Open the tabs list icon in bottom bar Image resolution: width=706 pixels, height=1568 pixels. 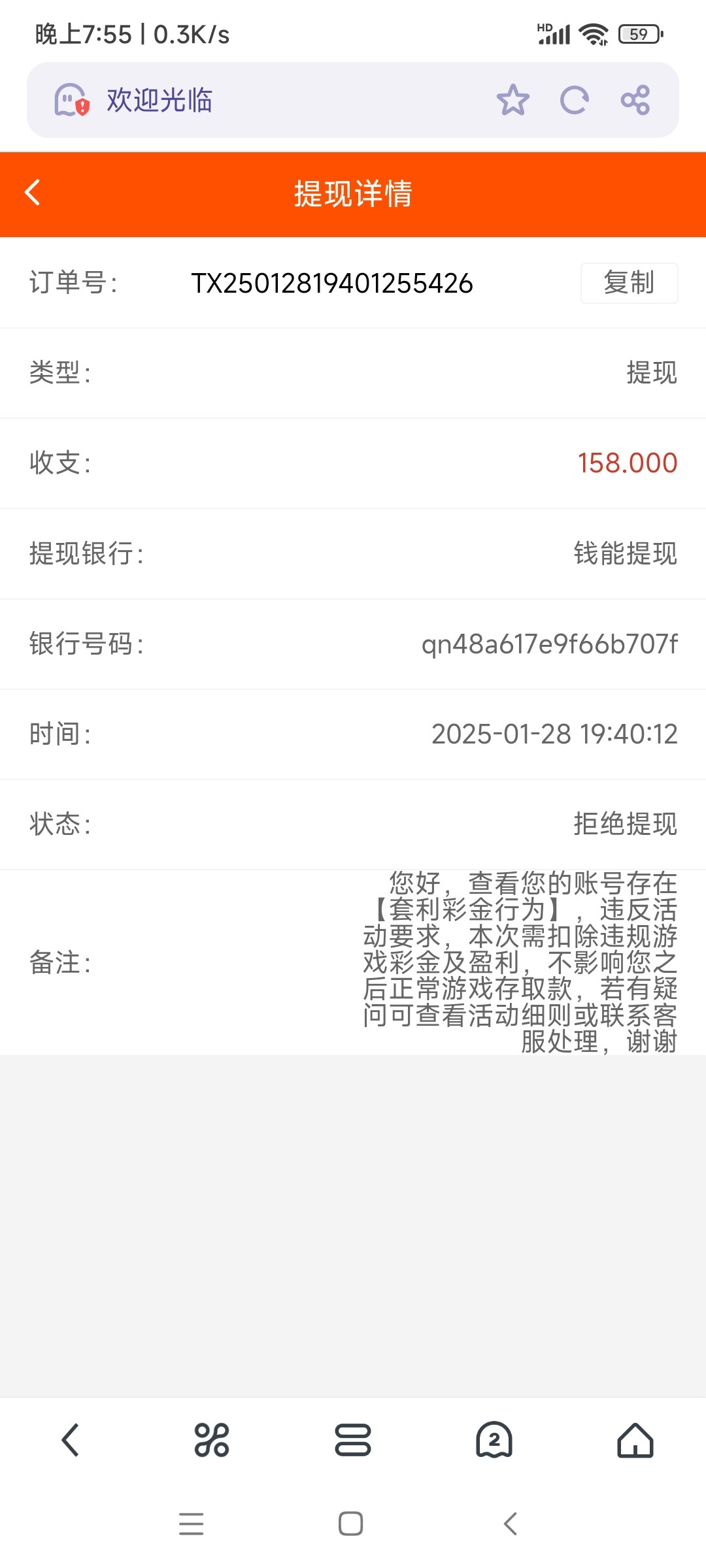pyautogui.click(x=353, y=1440)
